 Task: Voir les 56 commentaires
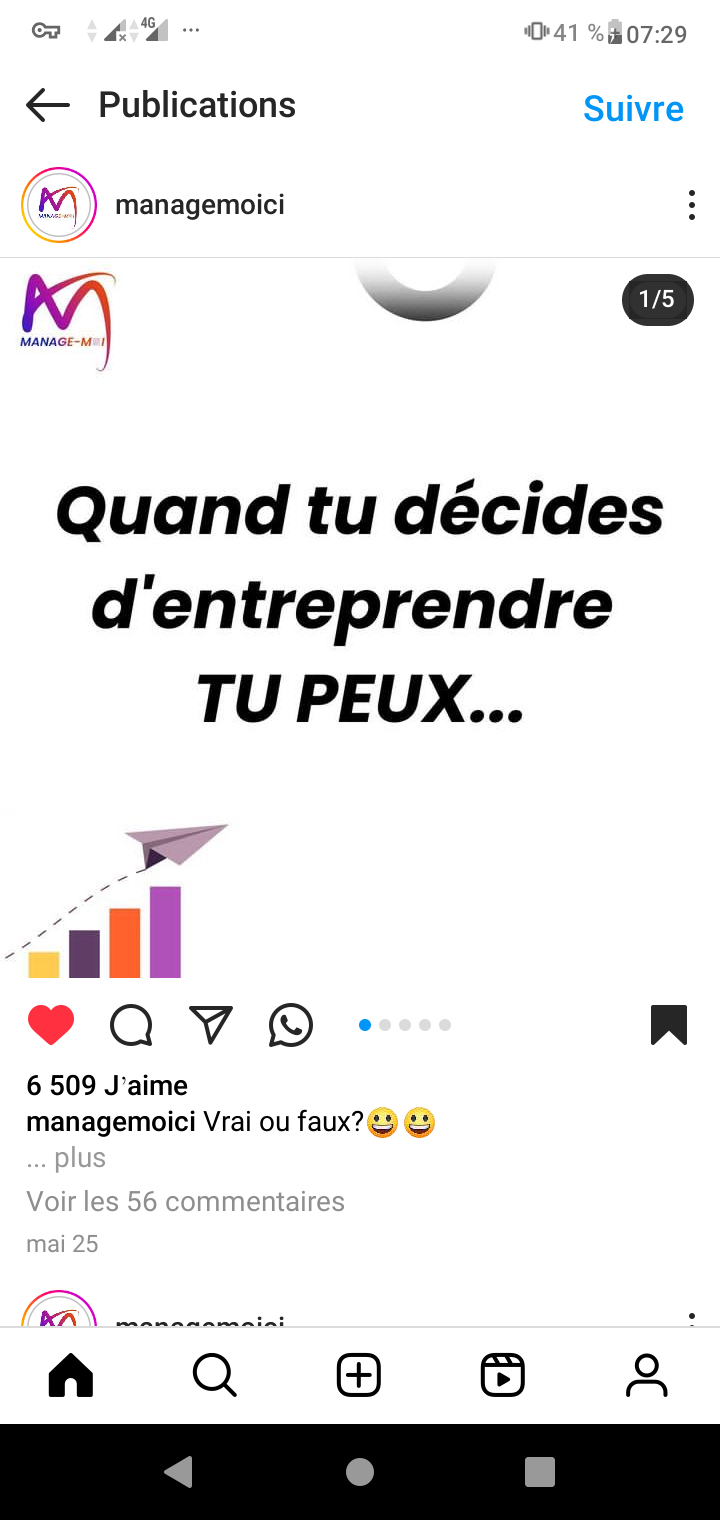tap(185, 1201)
